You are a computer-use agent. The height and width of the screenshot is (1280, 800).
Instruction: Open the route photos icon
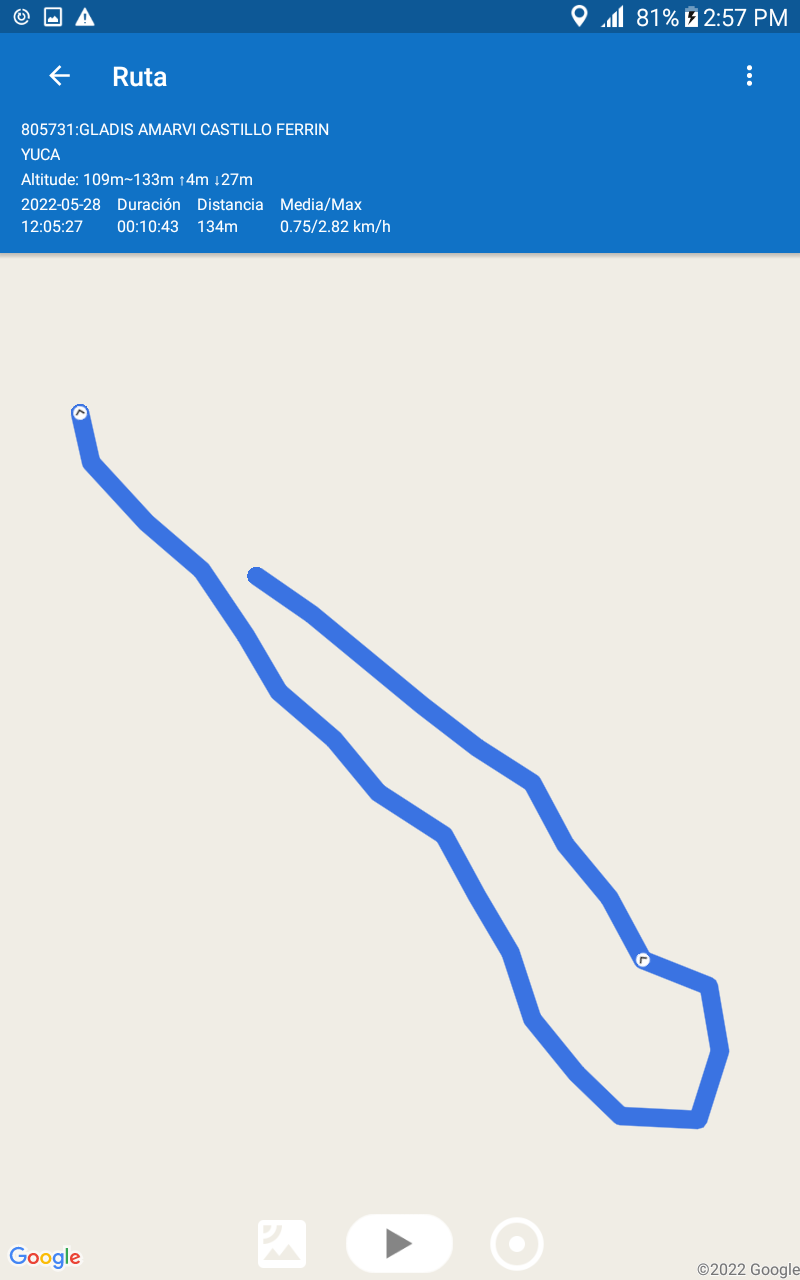tap(282, 1244)
